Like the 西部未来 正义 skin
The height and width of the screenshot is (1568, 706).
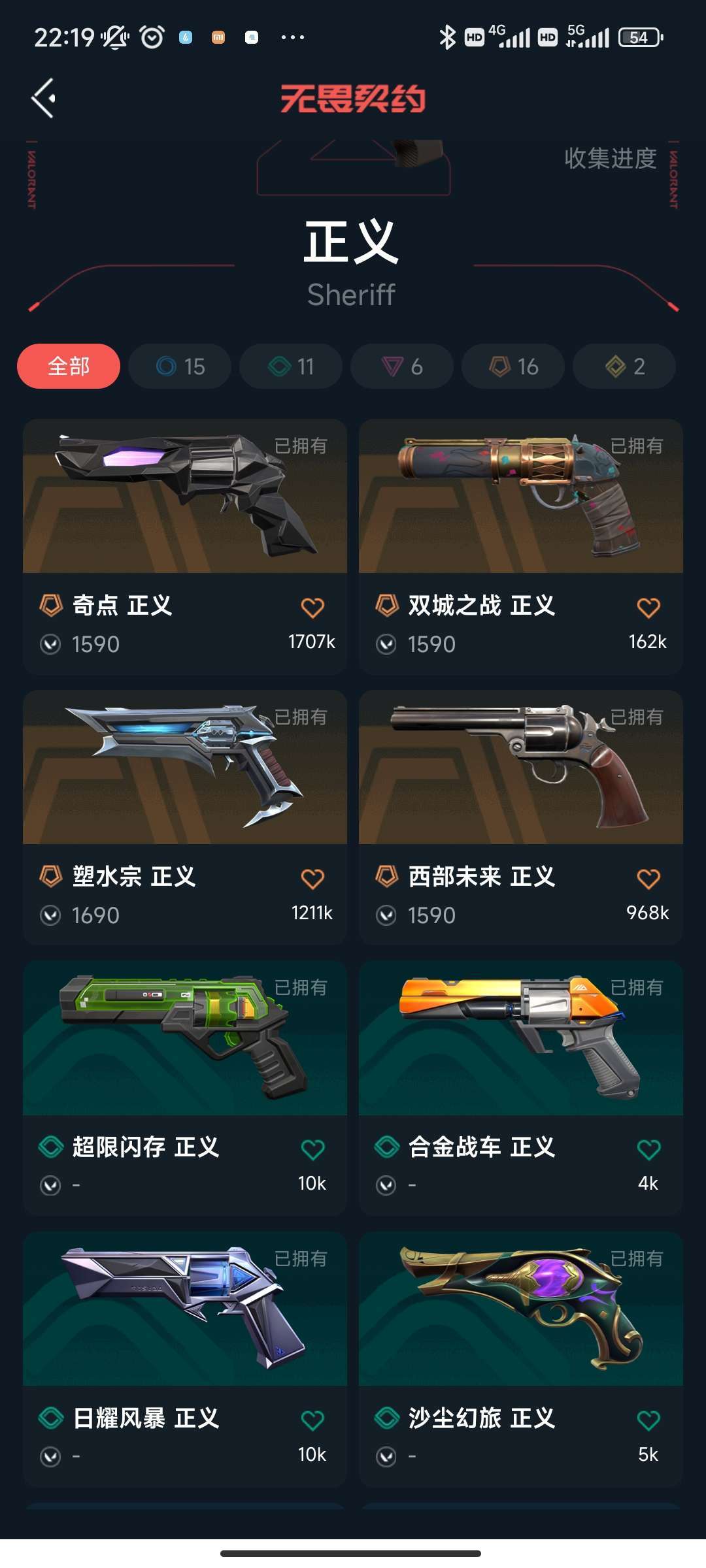click(x=648, y=879)
